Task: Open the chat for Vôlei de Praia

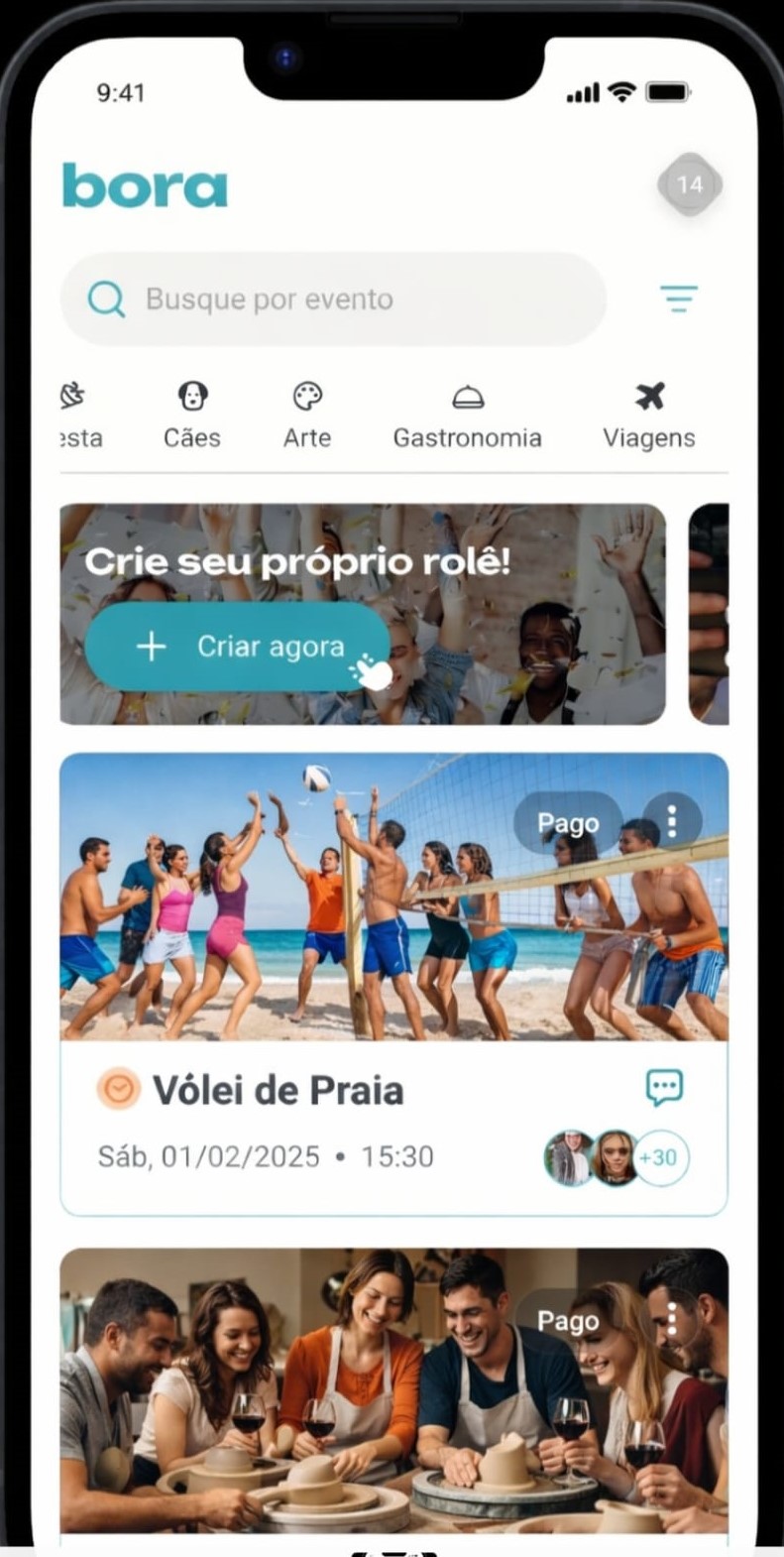Action: [x=664, y=1088]
